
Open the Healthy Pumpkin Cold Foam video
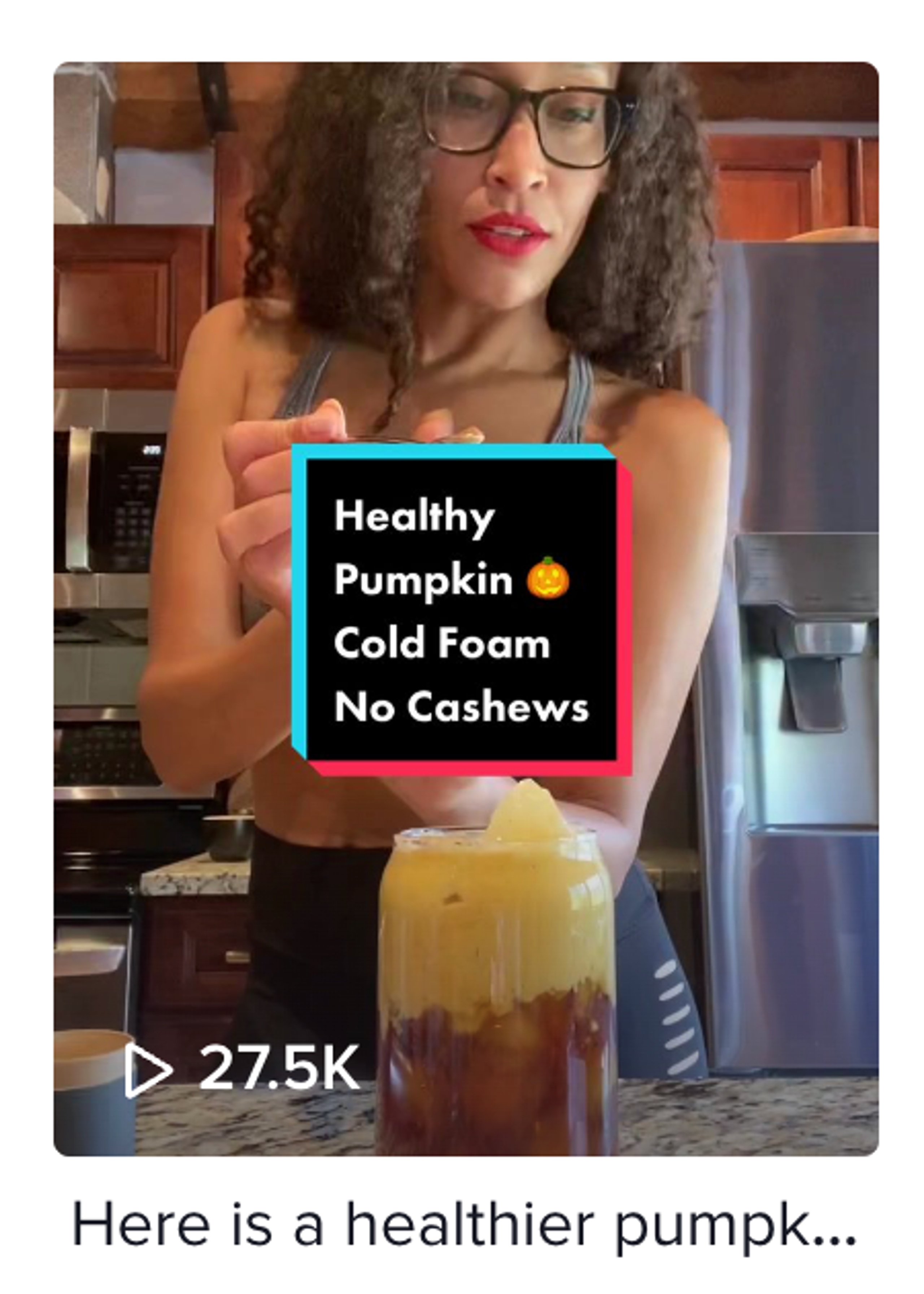(x=465, y=609)
